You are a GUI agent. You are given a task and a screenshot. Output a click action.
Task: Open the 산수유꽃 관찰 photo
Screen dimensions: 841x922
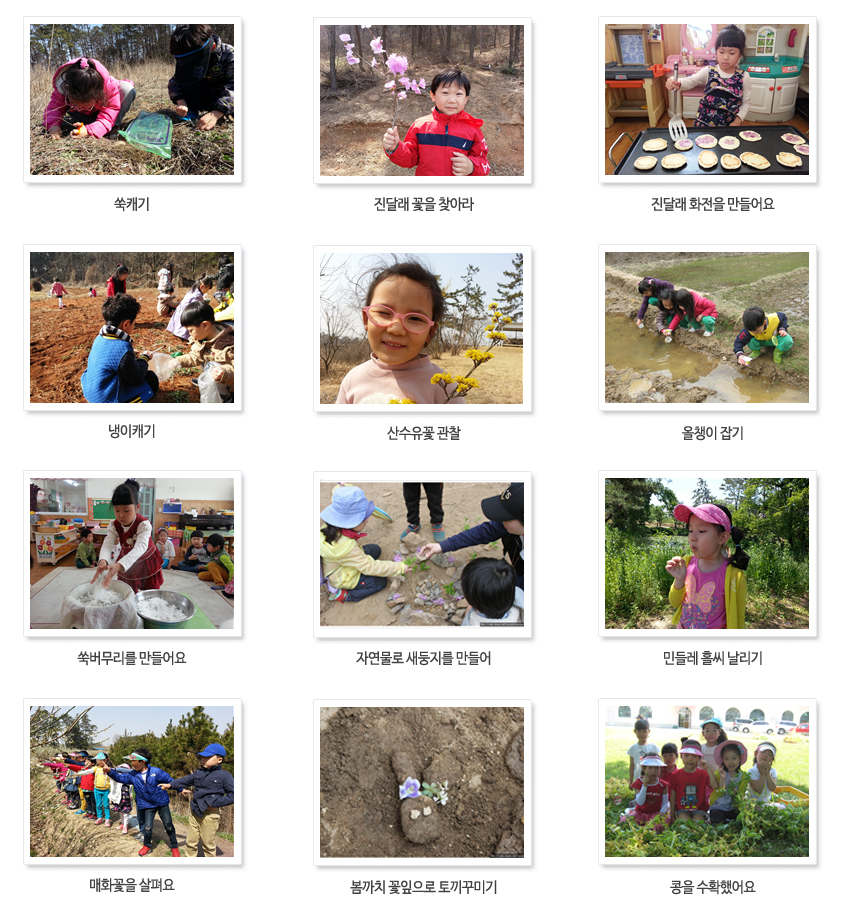[421, 328]
